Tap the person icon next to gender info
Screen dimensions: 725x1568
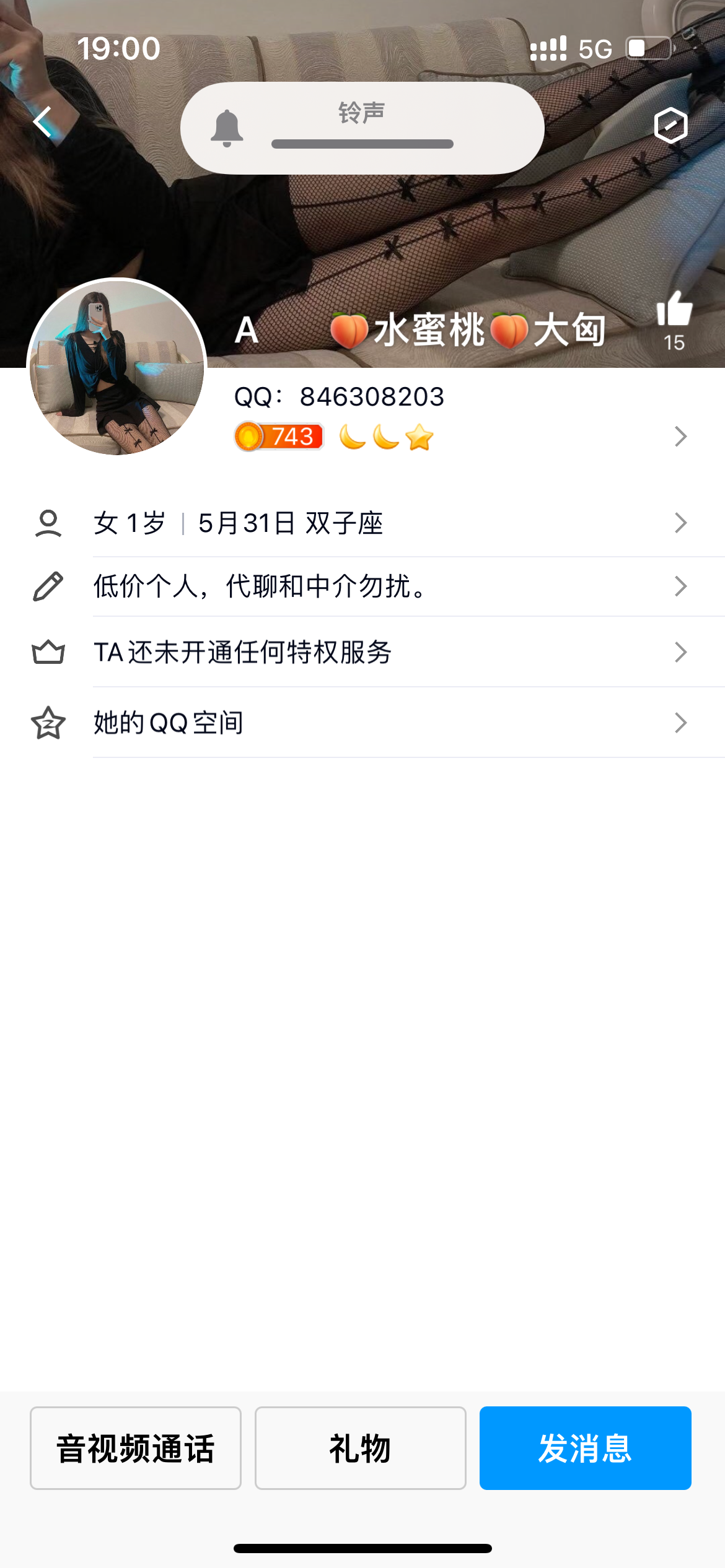tap(49, 524)
